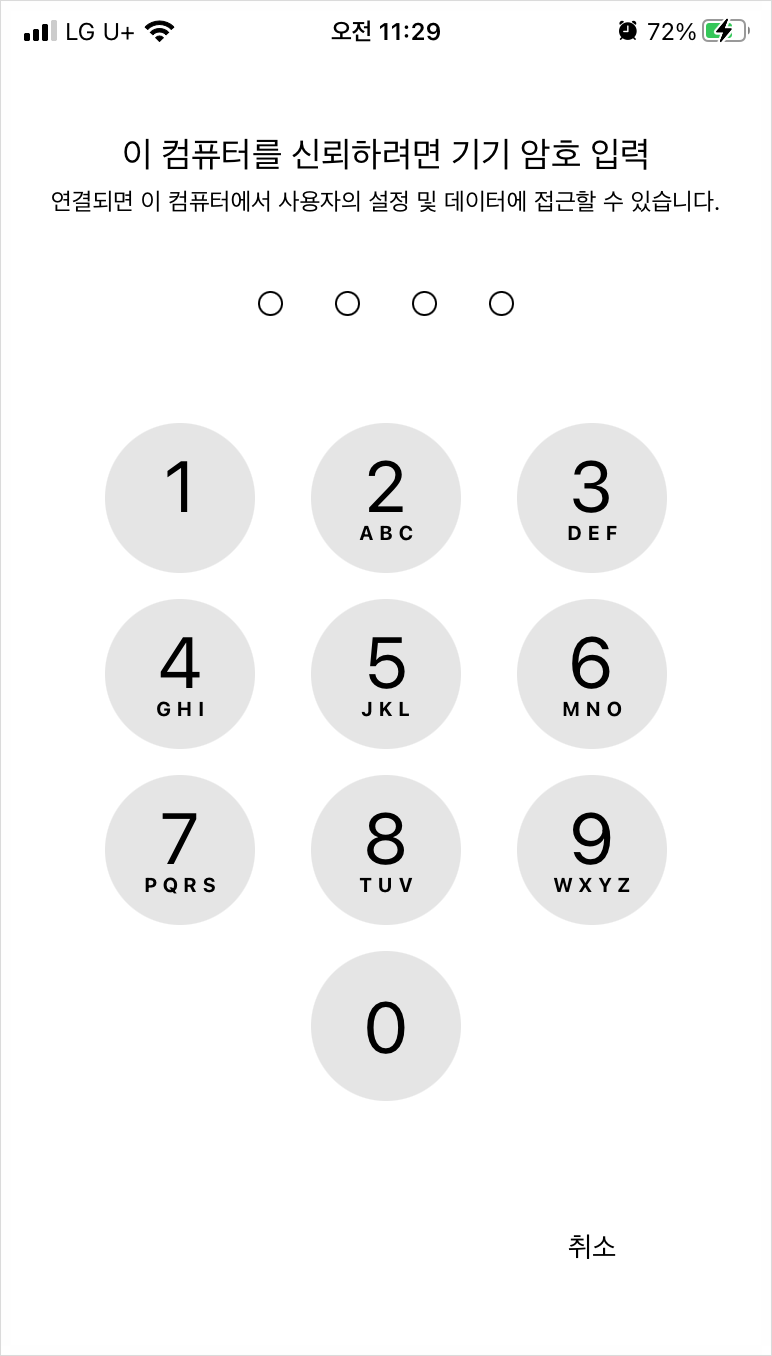This screenshot has height=1356, width=772.
Task: Select the 3 DEF key
Action: pos(592,498)
